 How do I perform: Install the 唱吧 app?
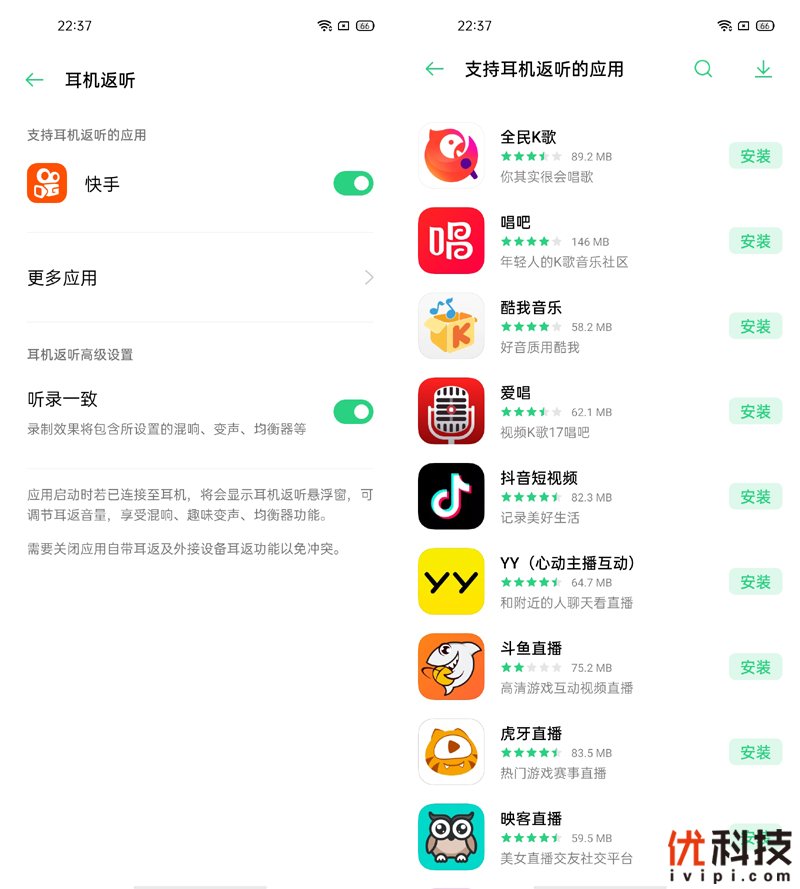tap(755, 241)
